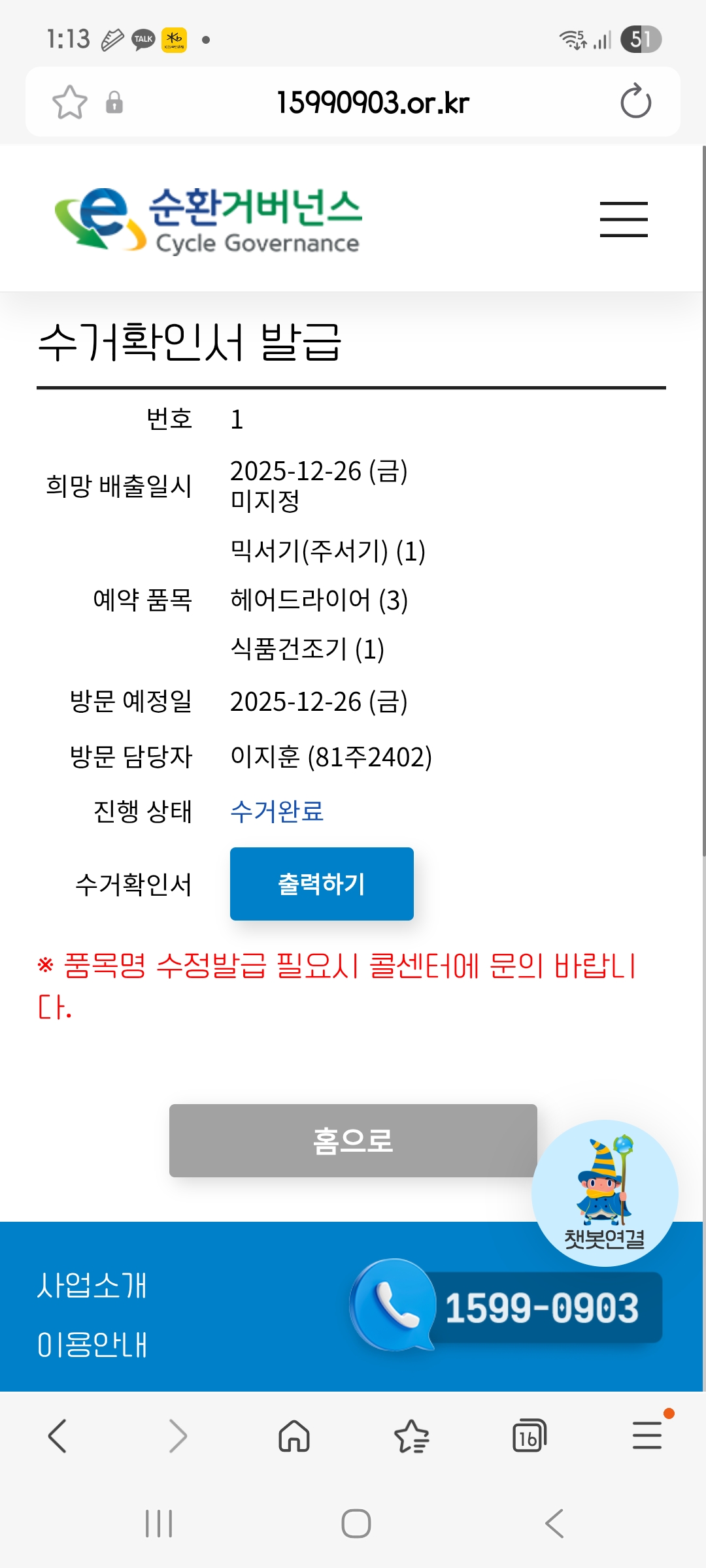Reload the page with the refresh icon
The image size is (706, 1568).
(x=635, y=102)
